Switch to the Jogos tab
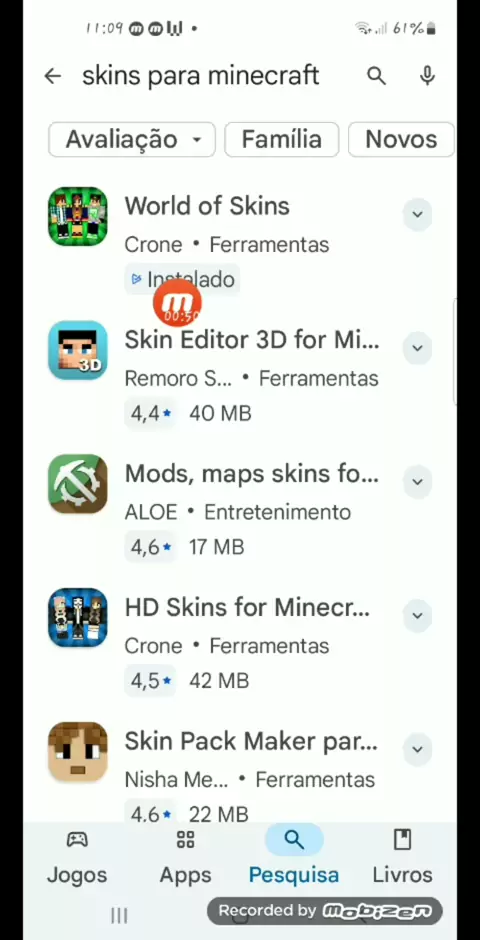 point(77,857)
